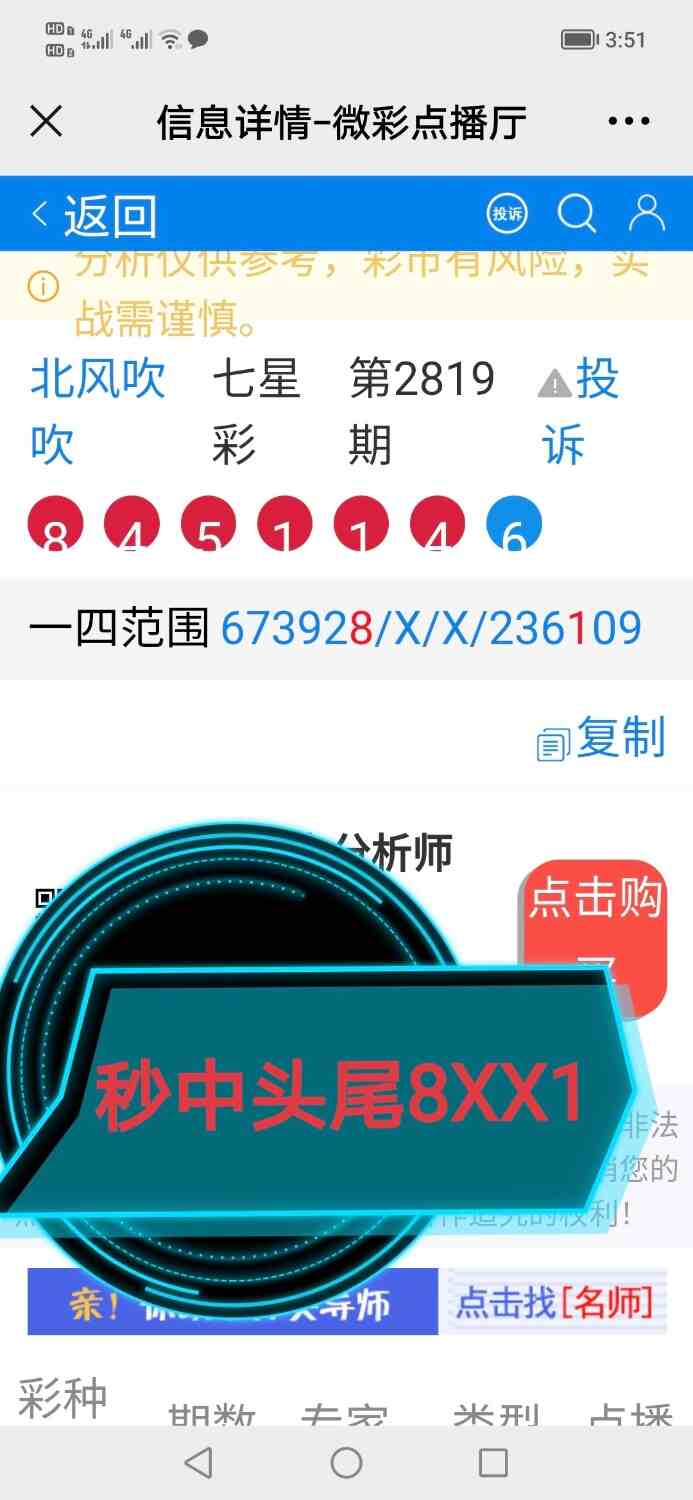This screenshot has height=1500, width=693.
Task: Tap the system back navigation button
Action: (x=199, y=1463)
